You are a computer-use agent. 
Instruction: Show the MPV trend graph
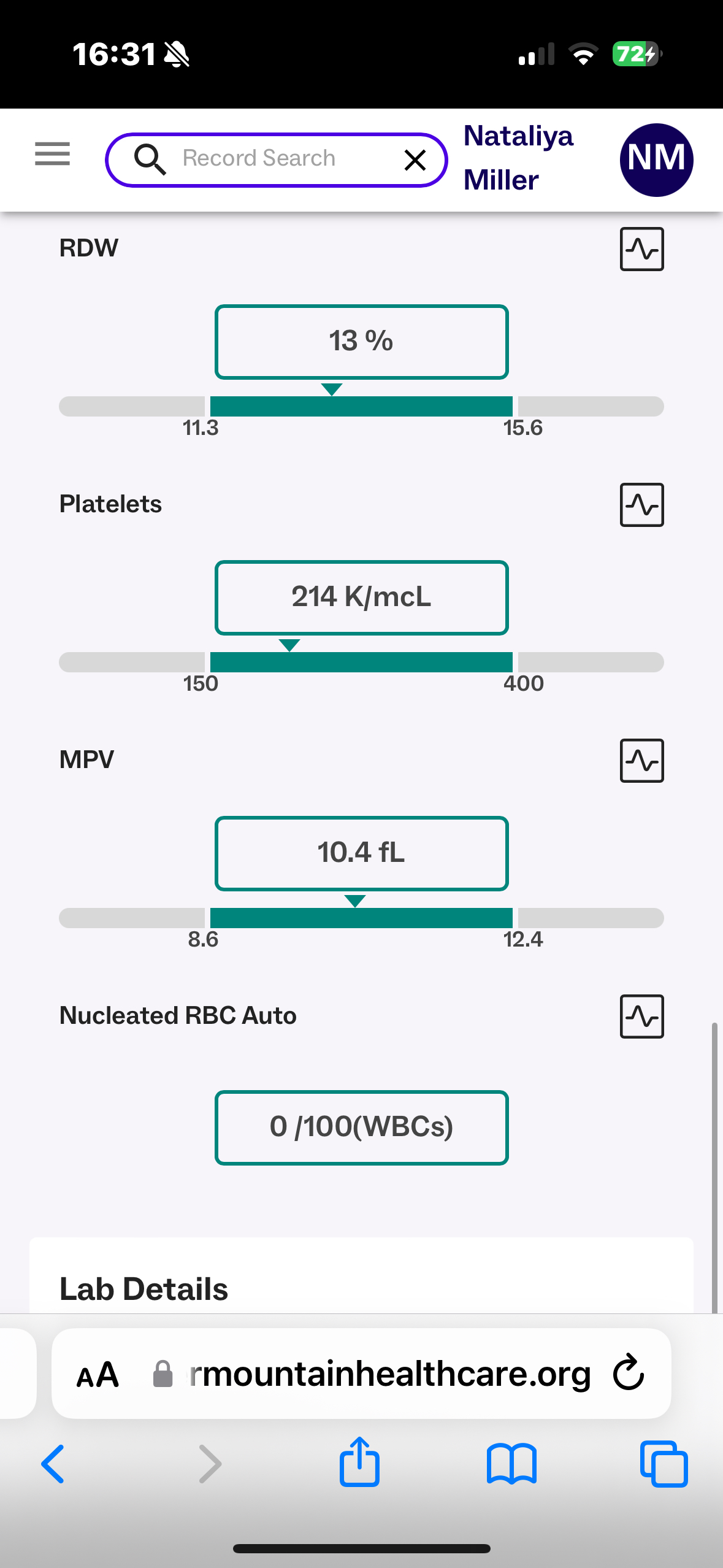coord(641,761)
